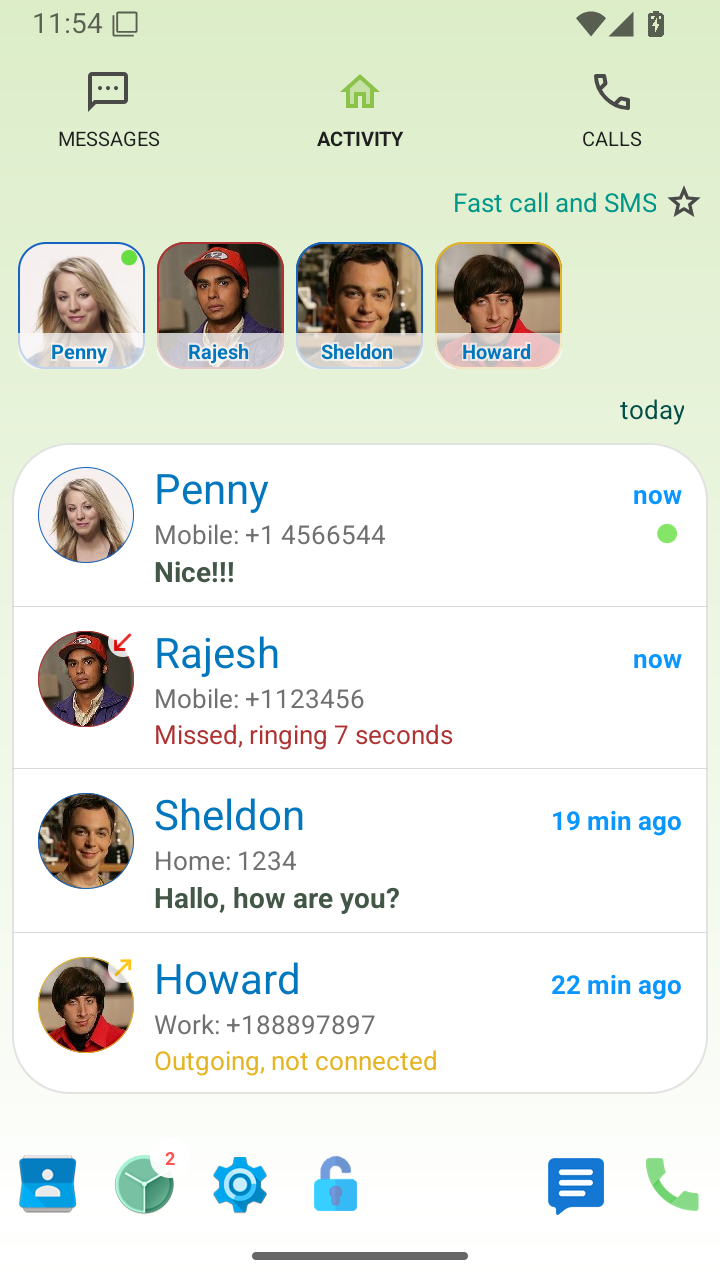The width and height of the screenshot is (720, 1280).
Task: Open Sheldon's fast-contact tile
Action: coord(359,306)
